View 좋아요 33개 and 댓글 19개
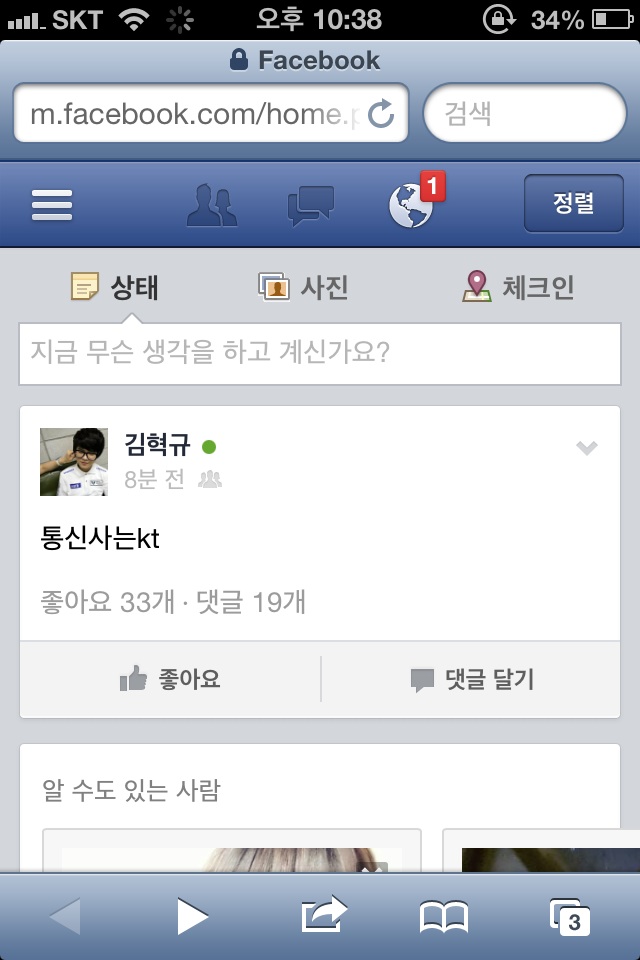Screen dimensions: 640x960 pyautogui.click(x=173, y=602)
